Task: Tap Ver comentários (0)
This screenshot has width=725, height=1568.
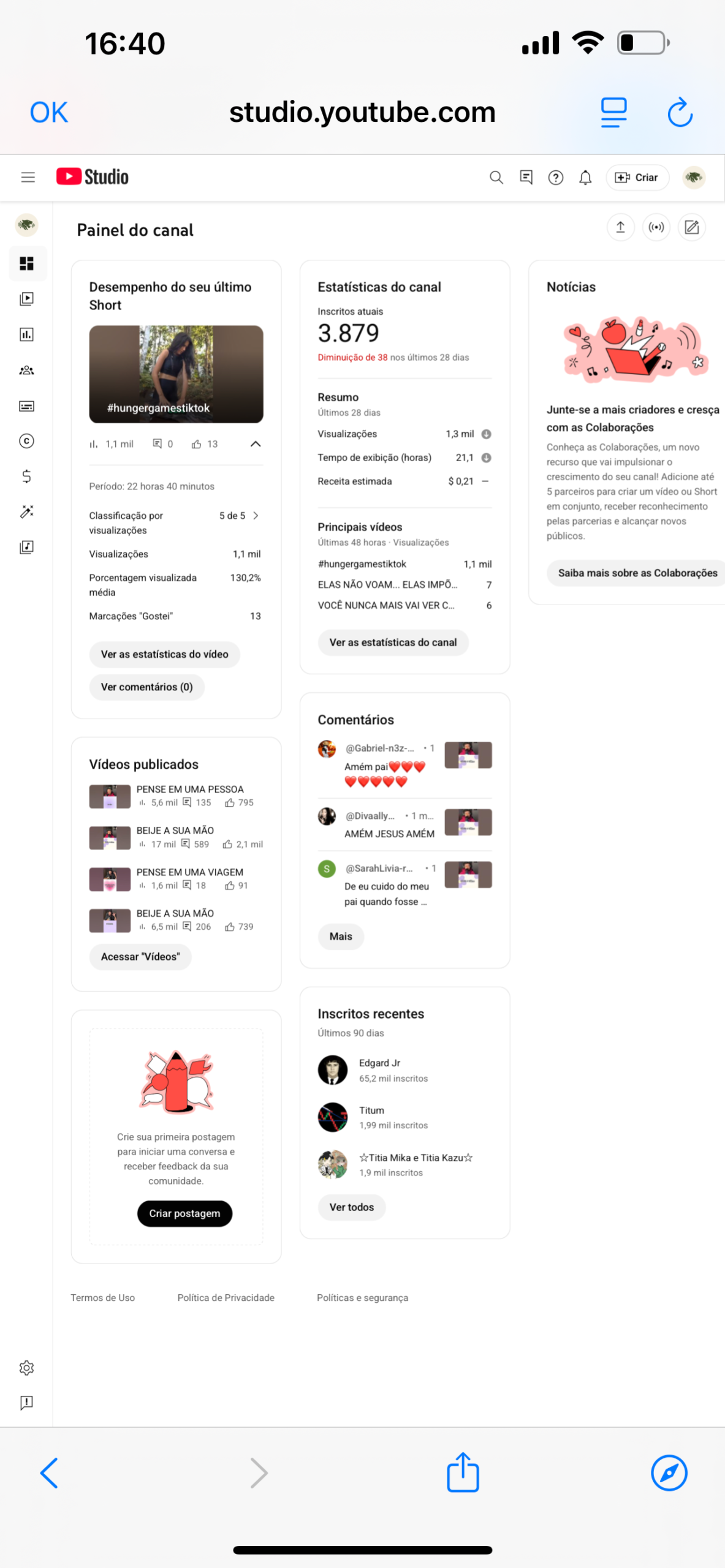Action: coord(146,687)
